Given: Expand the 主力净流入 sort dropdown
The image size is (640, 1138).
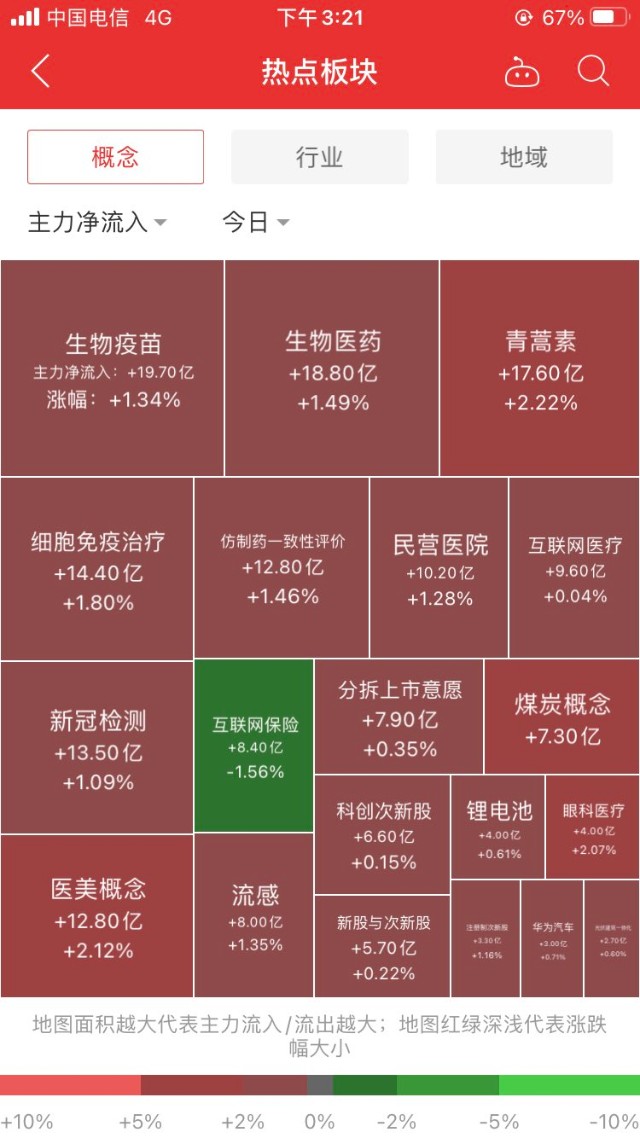Looking at the screenshot, I should [97, 222].
